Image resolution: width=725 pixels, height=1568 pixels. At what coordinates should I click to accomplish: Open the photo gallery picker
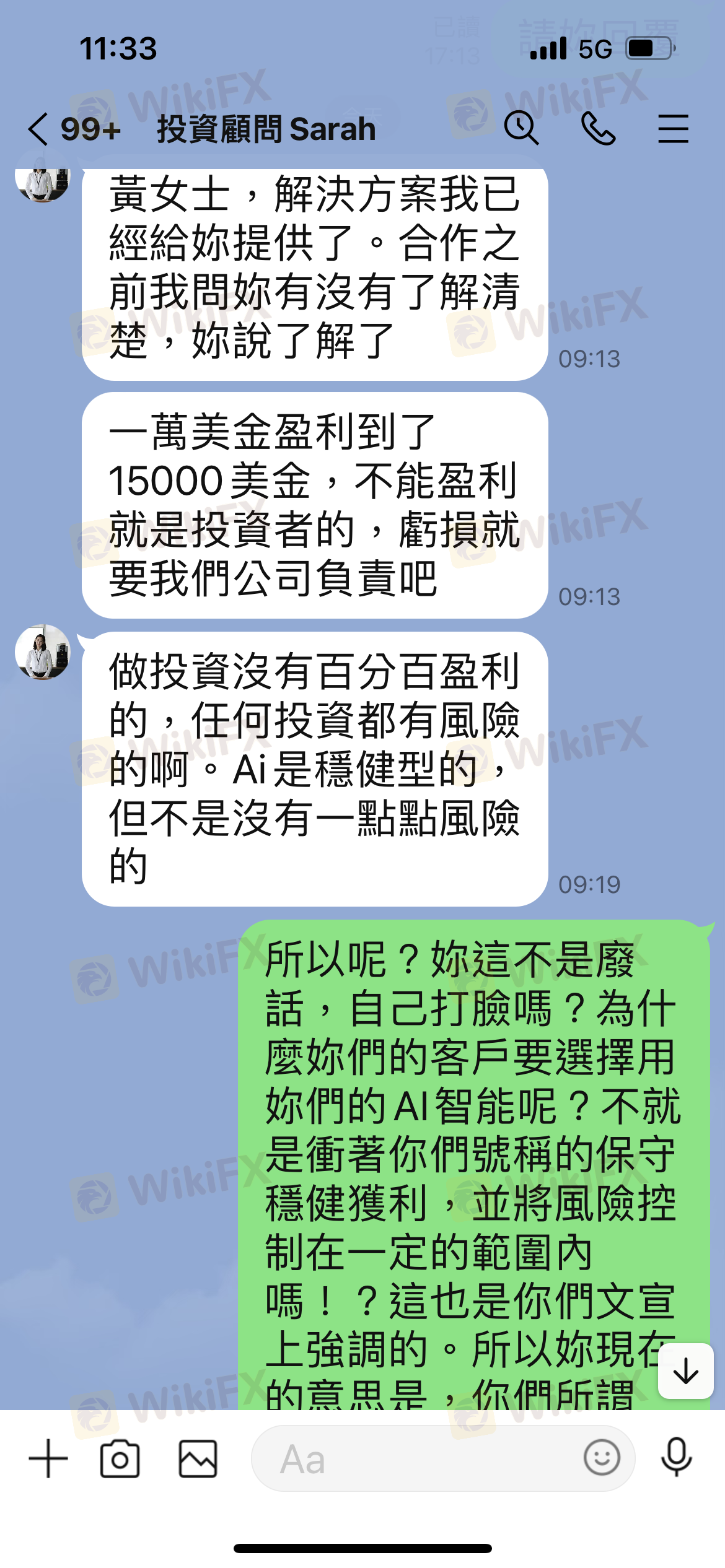(x=198, y=1459)
